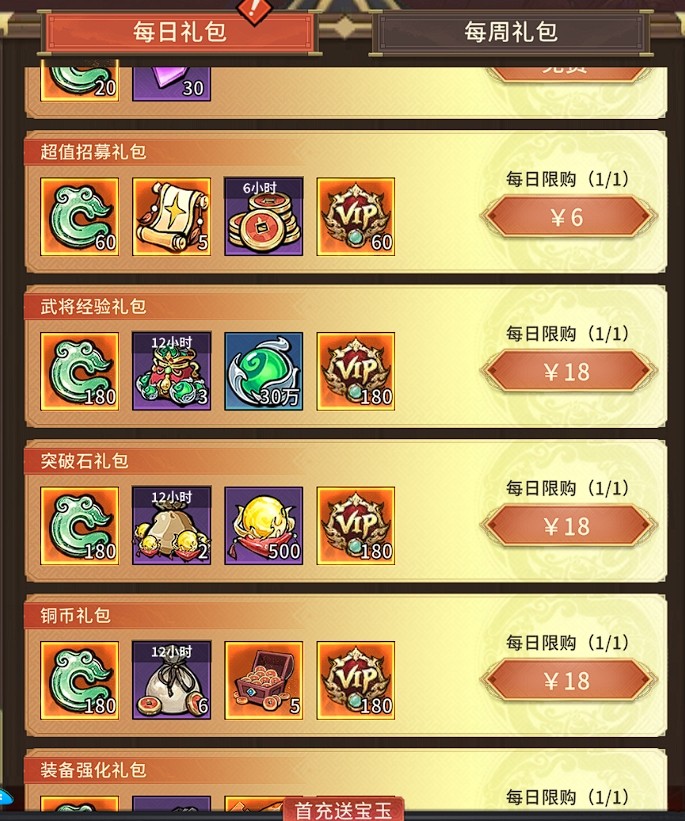
Task: Inspect the 6小时 coin item in 超值招募礼包
Action: 263,217
